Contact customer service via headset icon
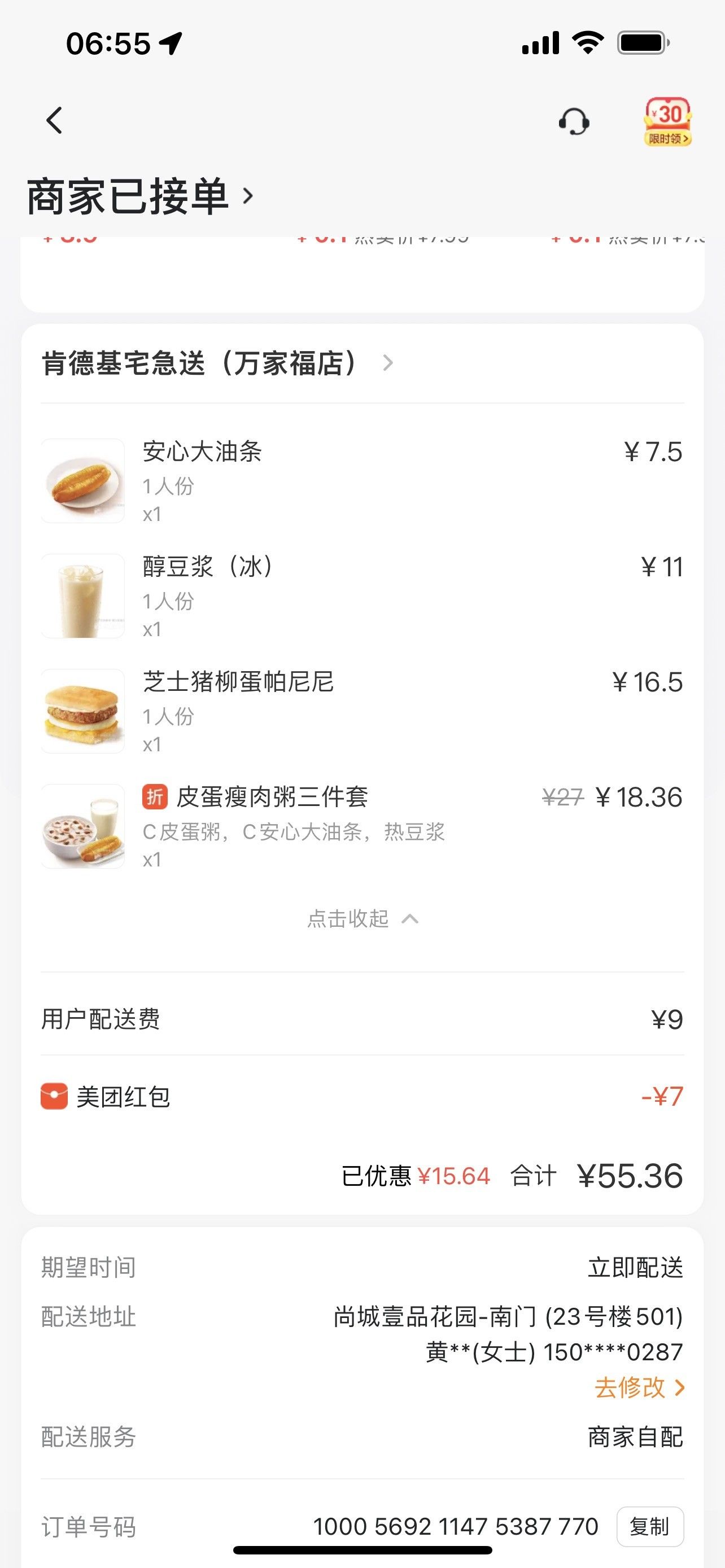Screen dimensions: 725x1568 (574, 122)
